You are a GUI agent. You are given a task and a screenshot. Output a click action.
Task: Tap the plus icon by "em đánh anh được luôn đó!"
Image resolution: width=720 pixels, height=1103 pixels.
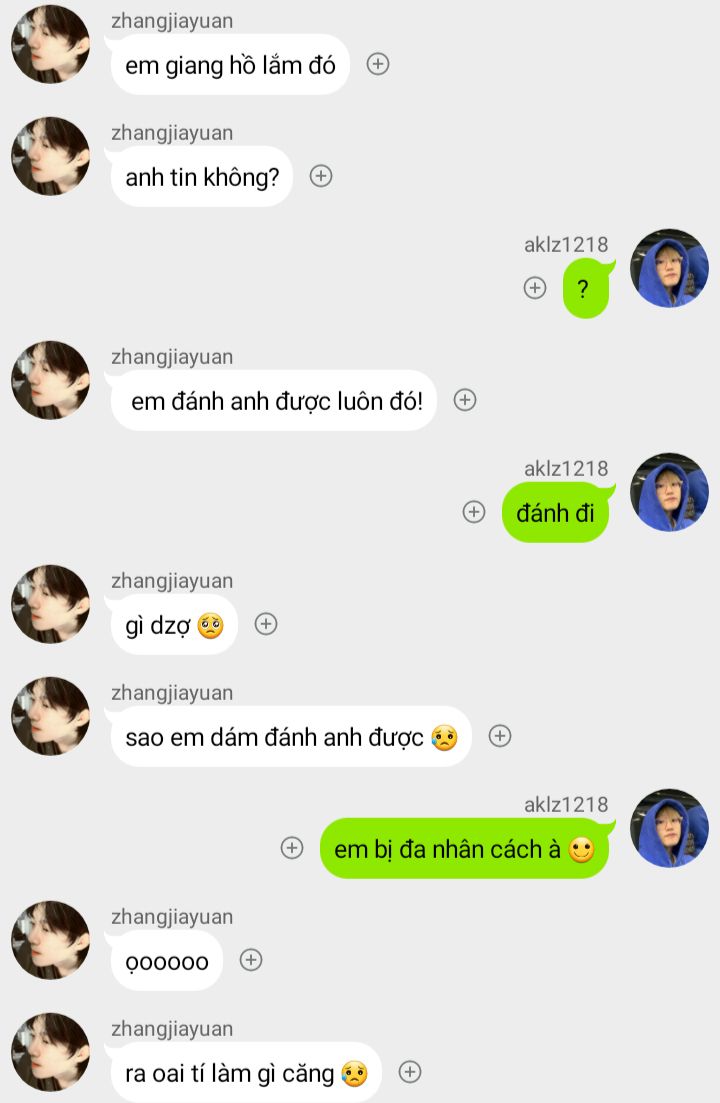(x=465, y=400)
